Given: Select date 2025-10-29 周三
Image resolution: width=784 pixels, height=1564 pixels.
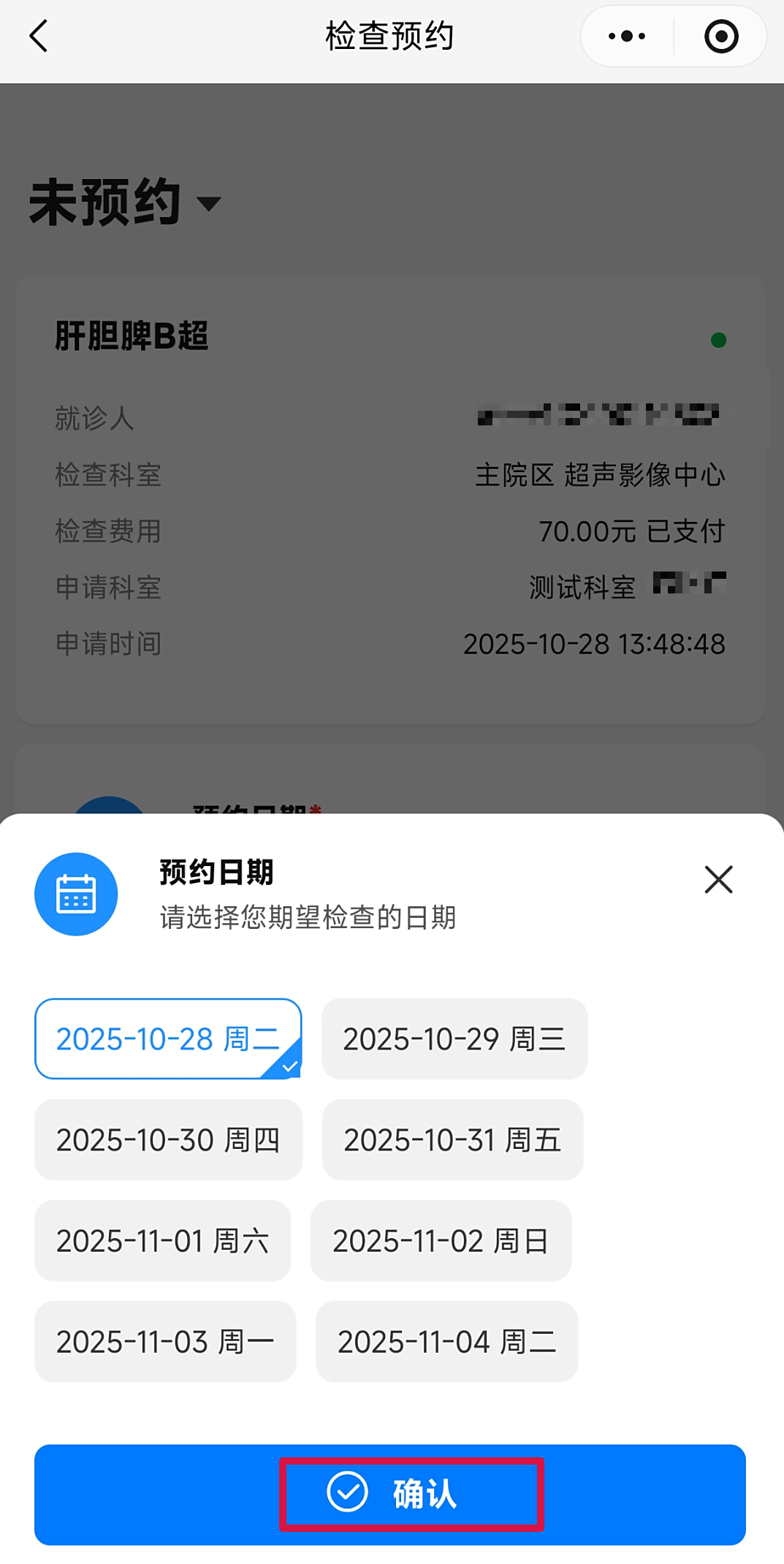Looking at the screenshot, I should pyautogui.click(x=454, y=1039).
